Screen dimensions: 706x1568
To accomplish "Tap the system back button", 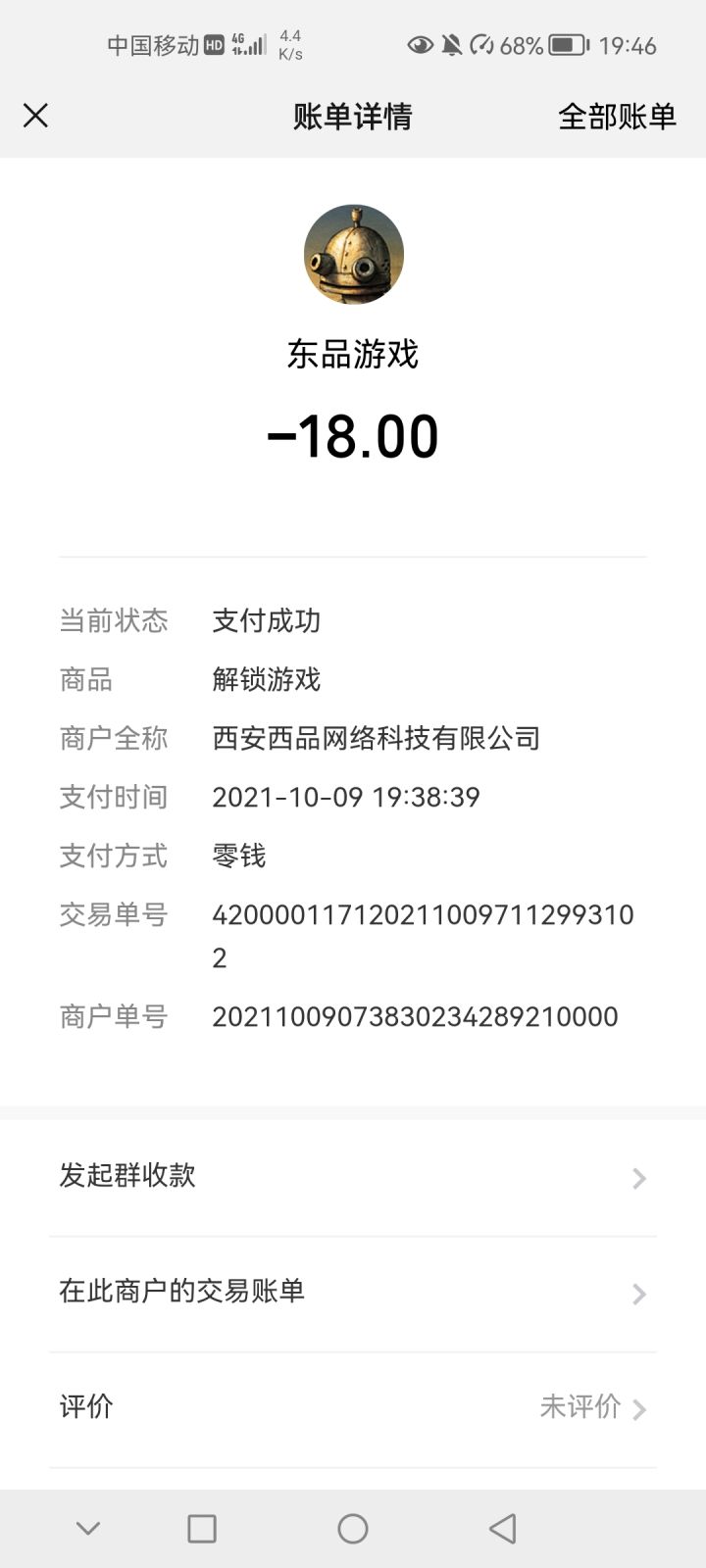I will (x=503, y=1528).
